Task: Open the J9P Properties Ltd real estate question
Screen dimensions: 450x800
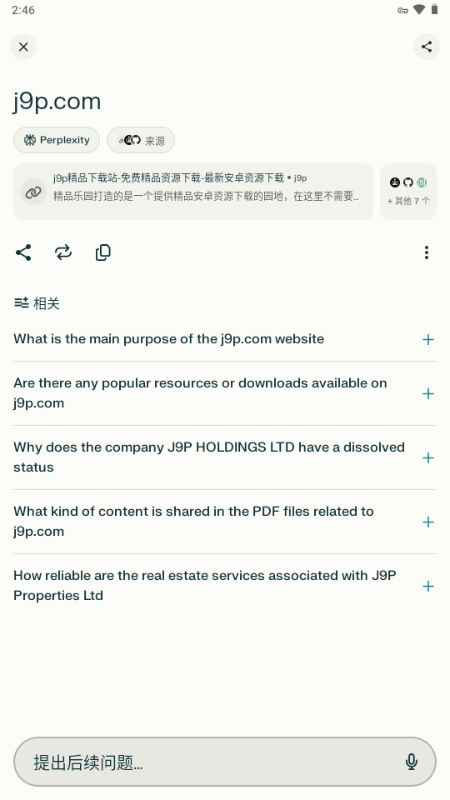Action: pos(224,586)
